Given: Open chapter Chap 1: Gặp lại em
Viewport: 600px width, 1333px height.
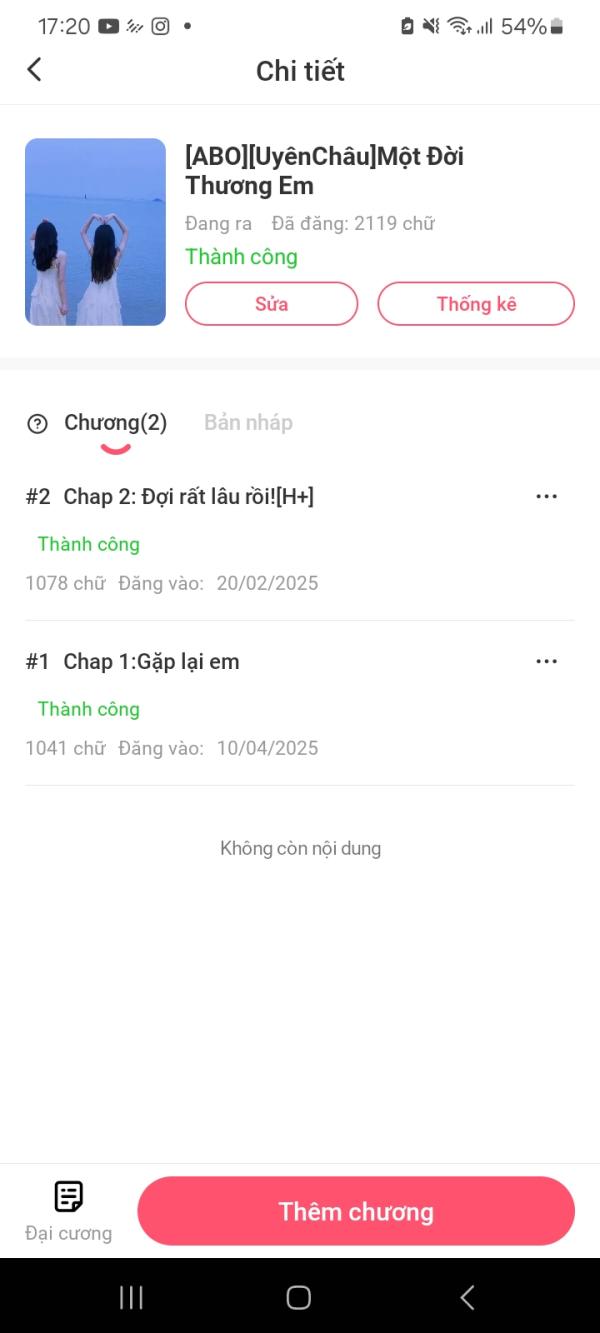Looking at the screenshot, I should (151, 662).
